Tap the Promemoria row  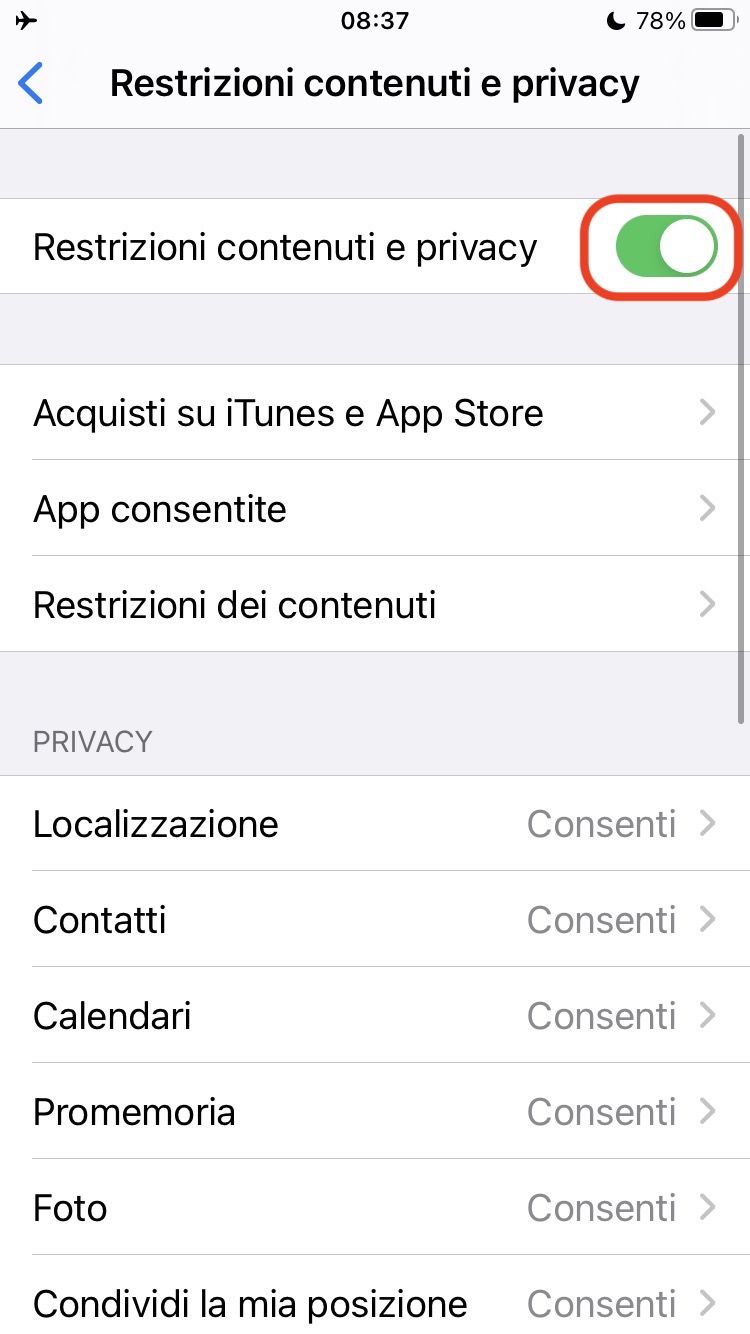click(375, 1112)
